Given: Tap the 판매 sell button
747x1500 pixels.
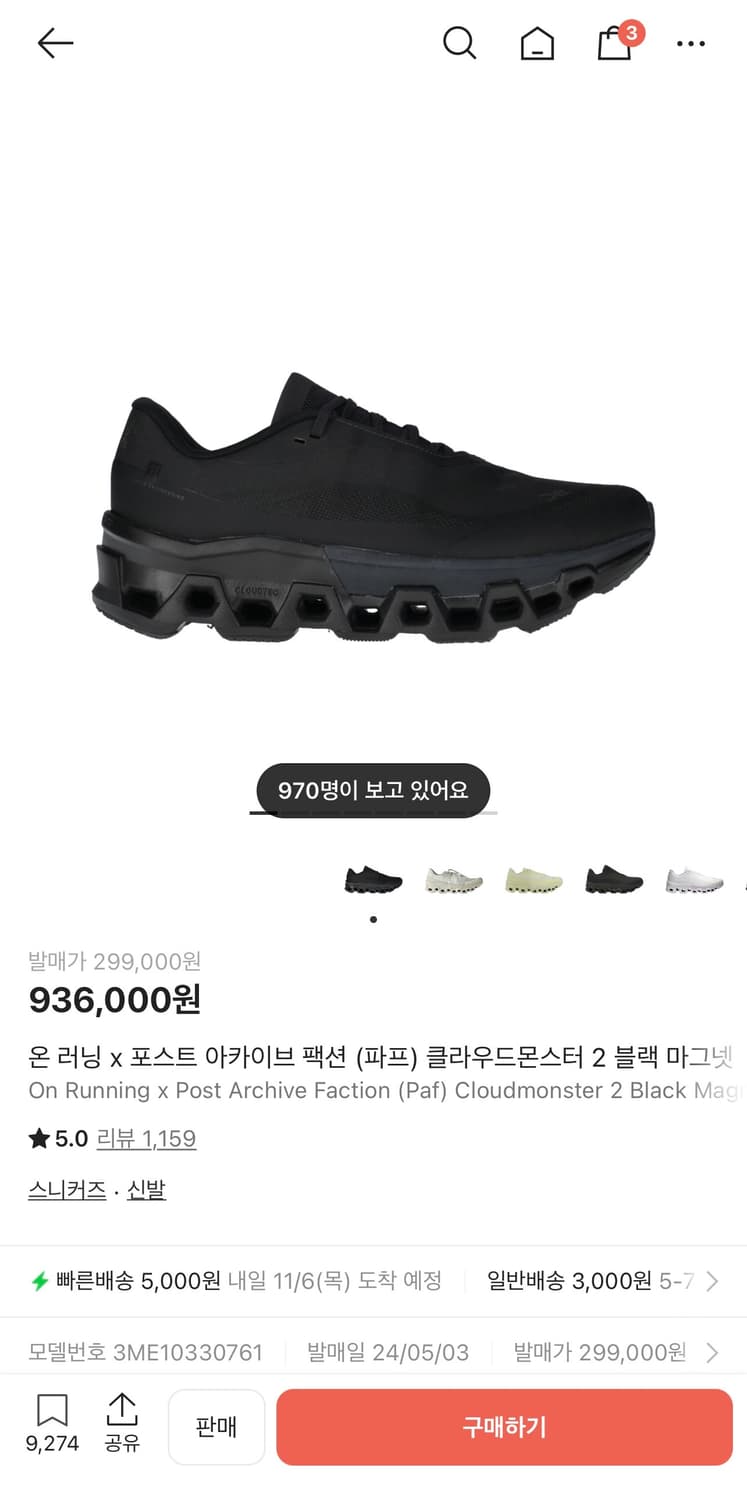Looking at the screenshot, I should [216, 1426].
